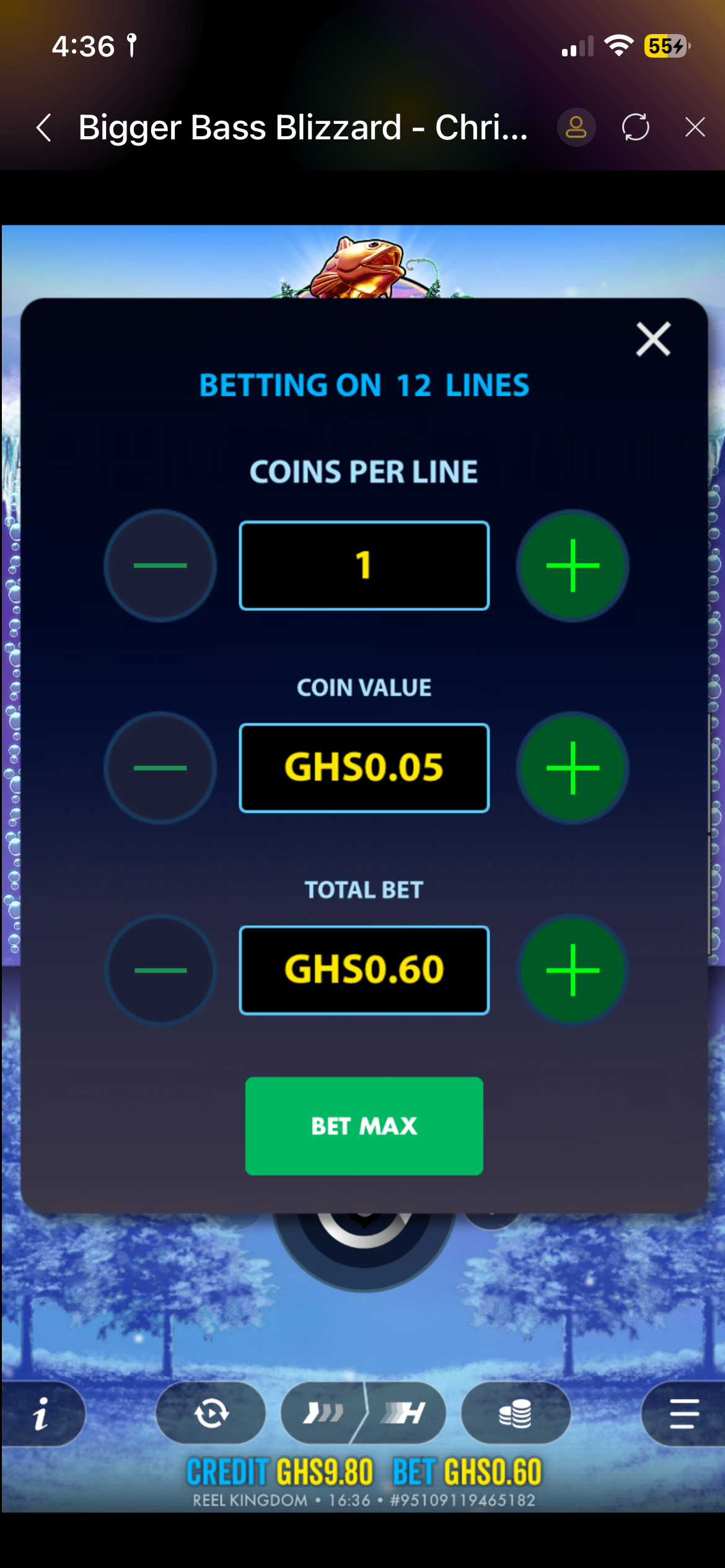725x1568 pixels.
Task: Close the game browser window
Action: (695, 128)
